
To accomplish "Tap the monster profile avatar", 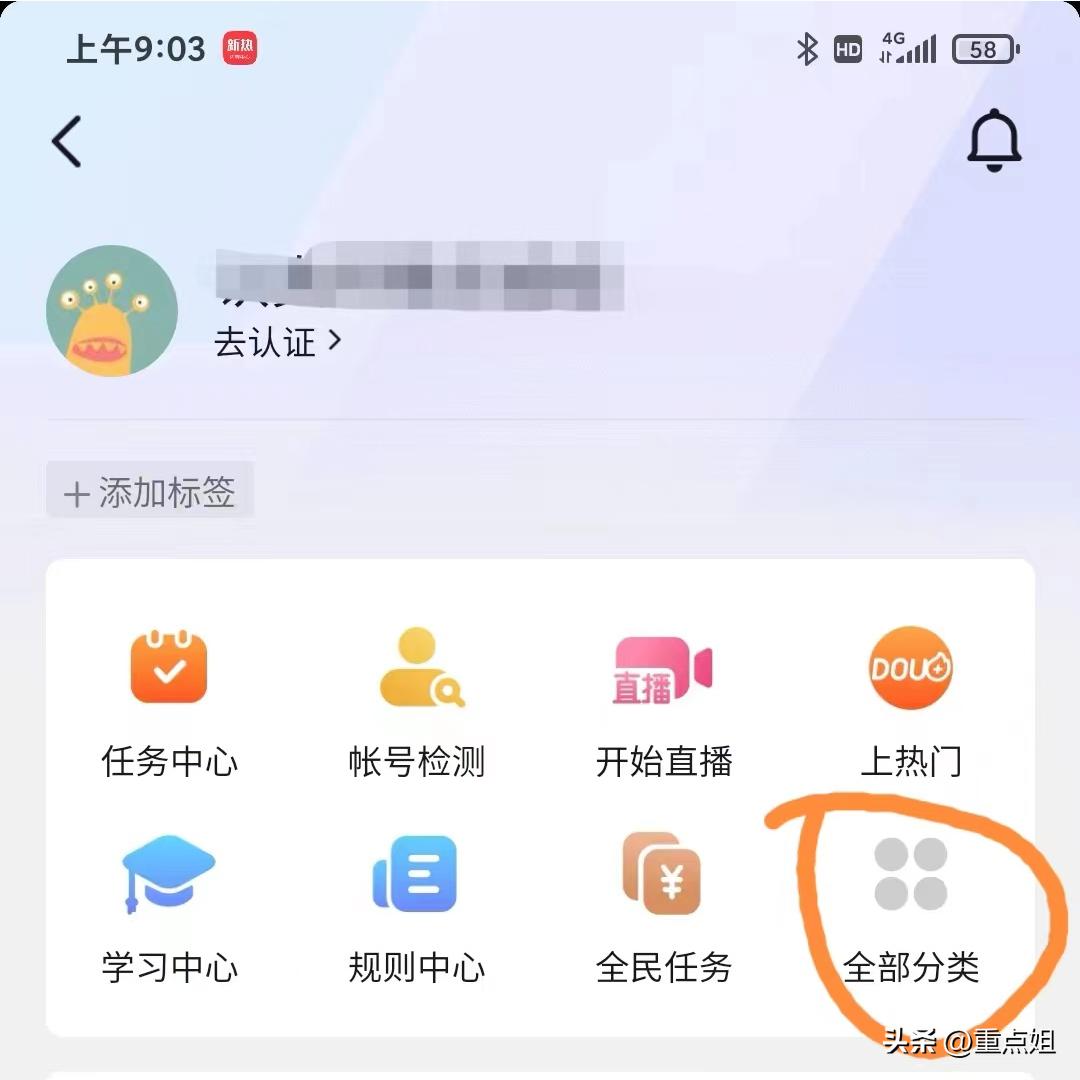I will [112, 311].
